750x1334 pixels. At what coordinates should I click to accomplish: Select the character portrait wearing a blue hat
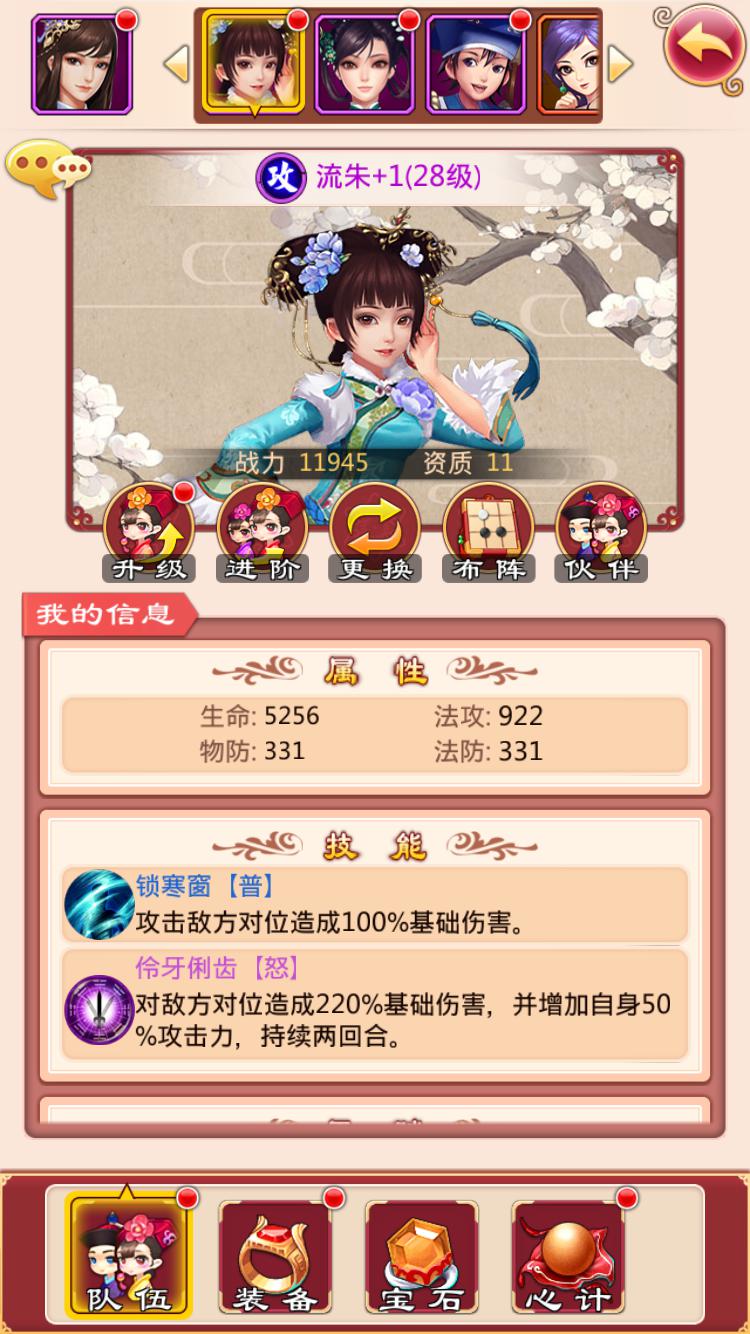(x=477, y=64)
